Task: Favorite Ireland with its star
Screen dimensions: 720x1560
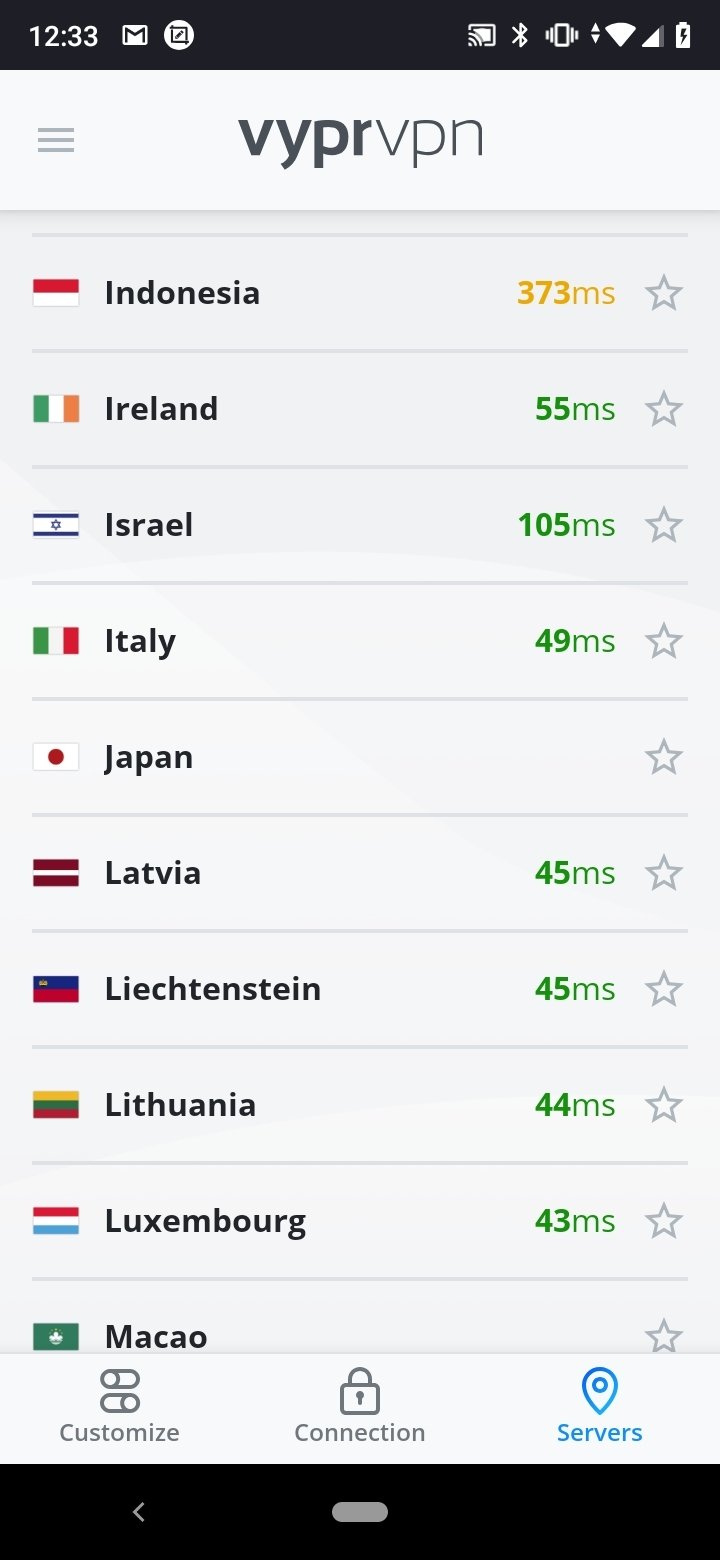Action: pyautogui.click(x=663, y=409)
